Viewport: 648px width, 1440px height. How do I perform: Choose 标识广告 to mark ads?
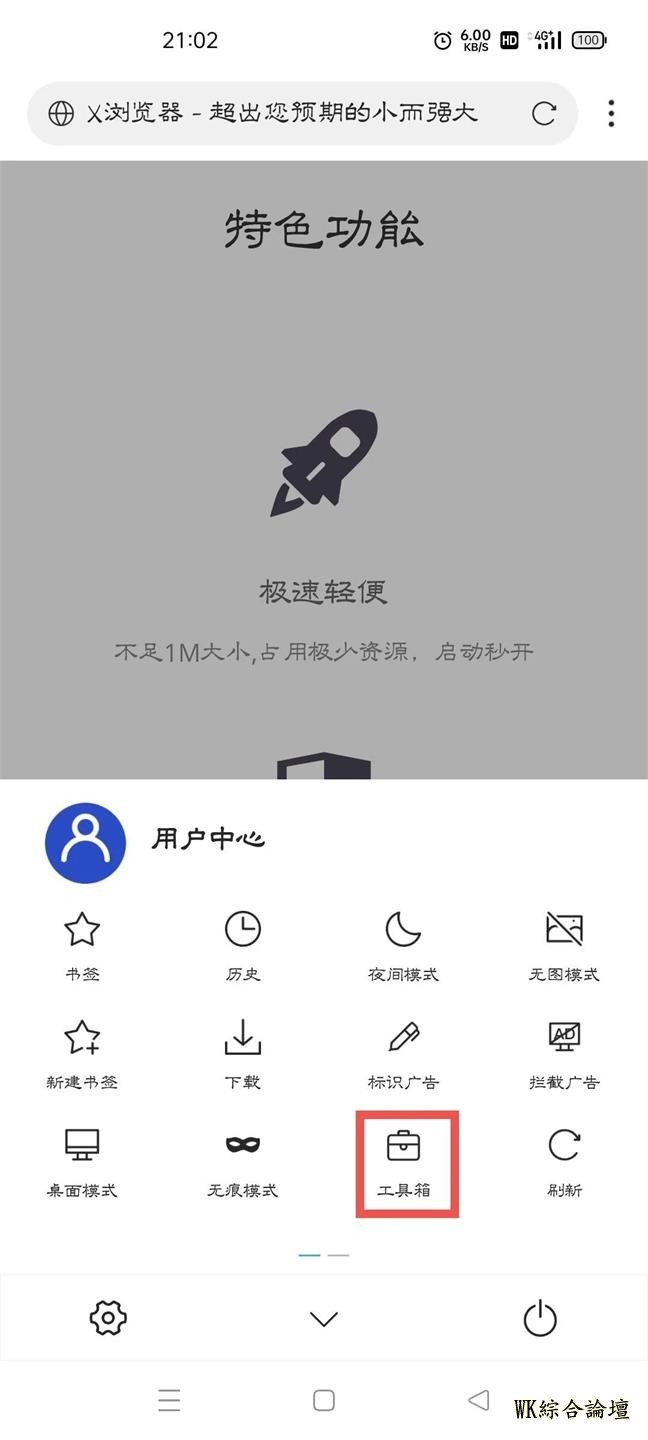point(403,1053)
